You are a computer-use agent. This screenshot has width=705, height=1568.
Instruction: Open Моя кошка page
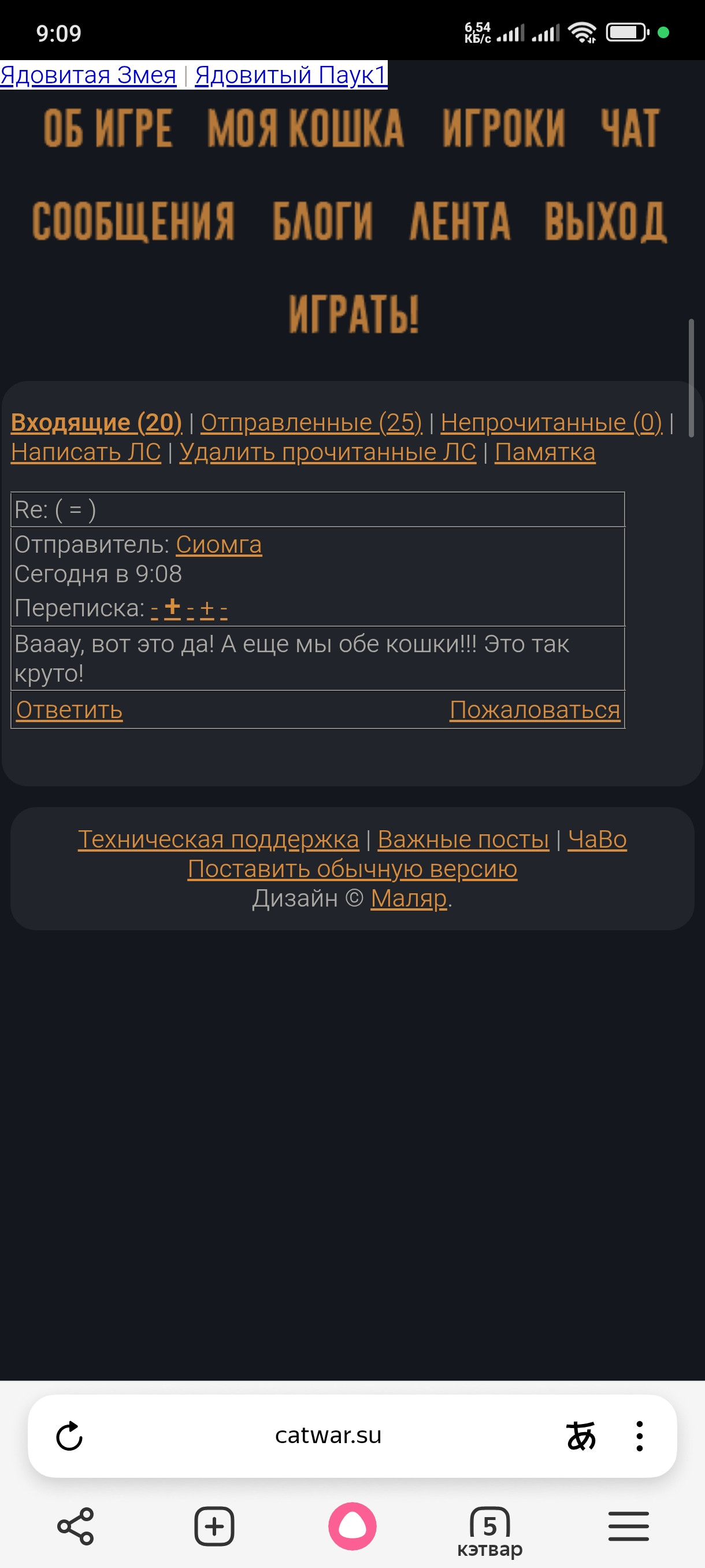click(305, 128)
